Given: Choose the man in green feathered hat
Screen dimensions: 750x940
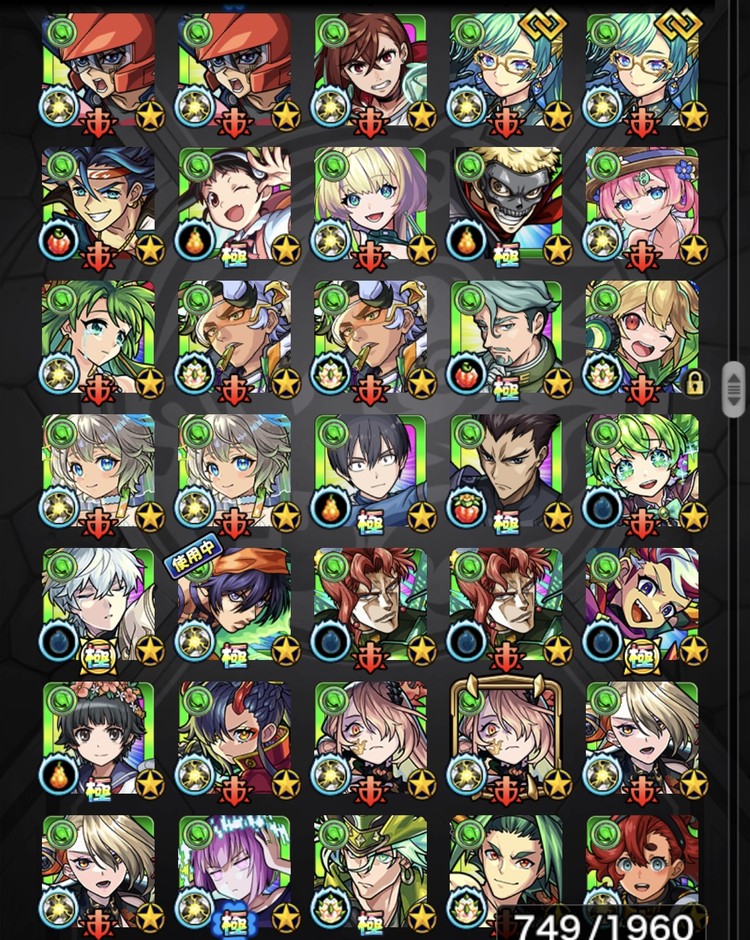Looking at the screenshot, I should (370, 872).
